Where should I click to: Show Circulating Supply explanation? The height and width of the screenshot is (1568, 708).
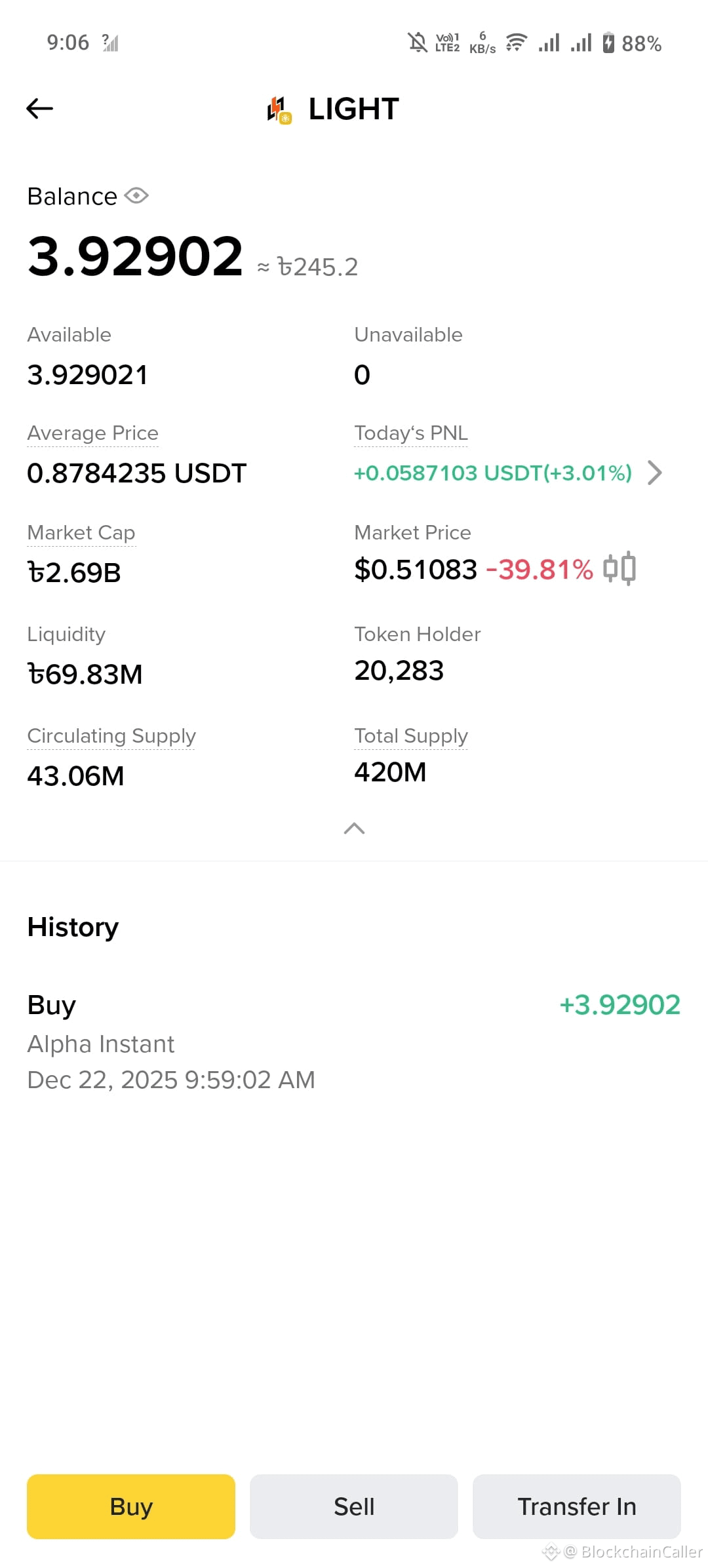click(x=111, y=736)
